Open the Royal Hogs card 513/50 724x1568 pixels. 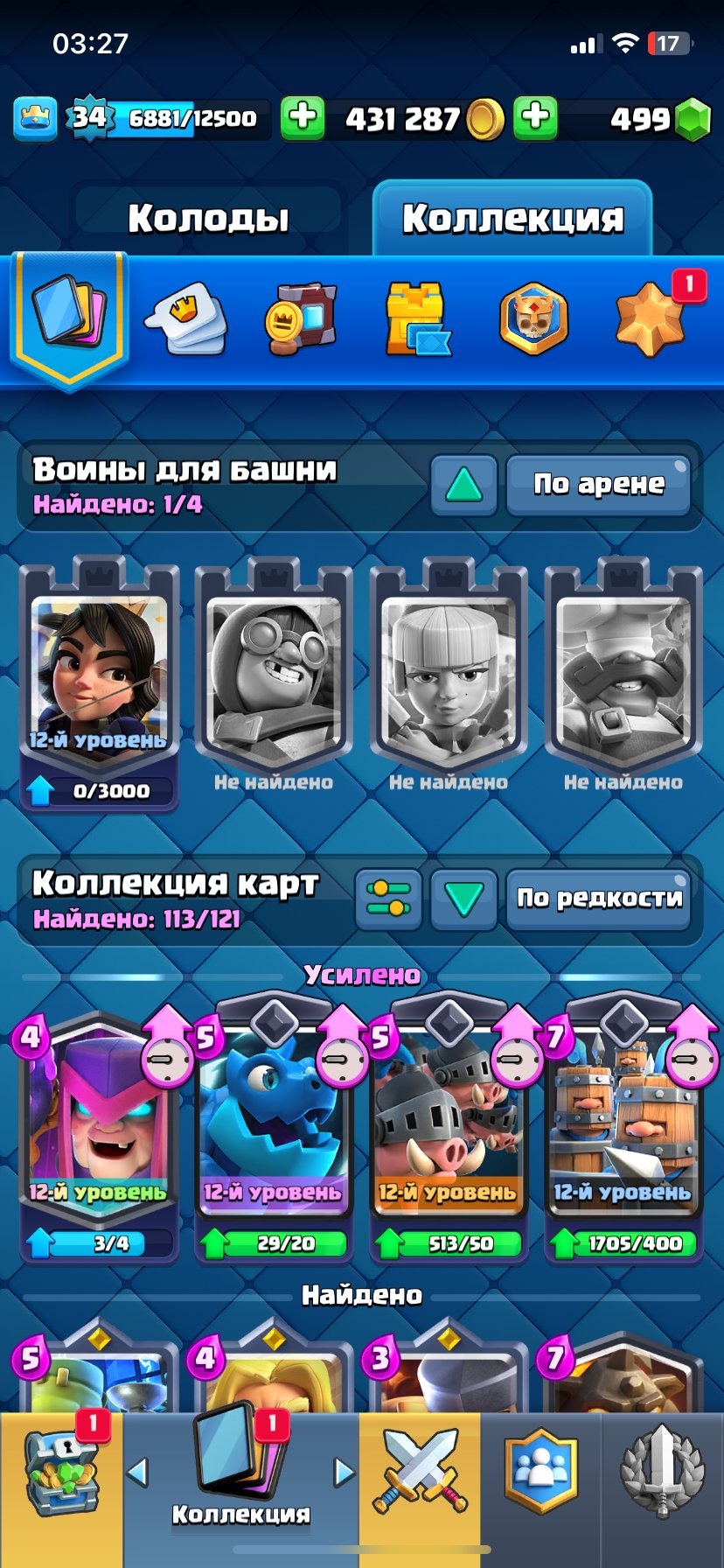[x=449, y=1129]
